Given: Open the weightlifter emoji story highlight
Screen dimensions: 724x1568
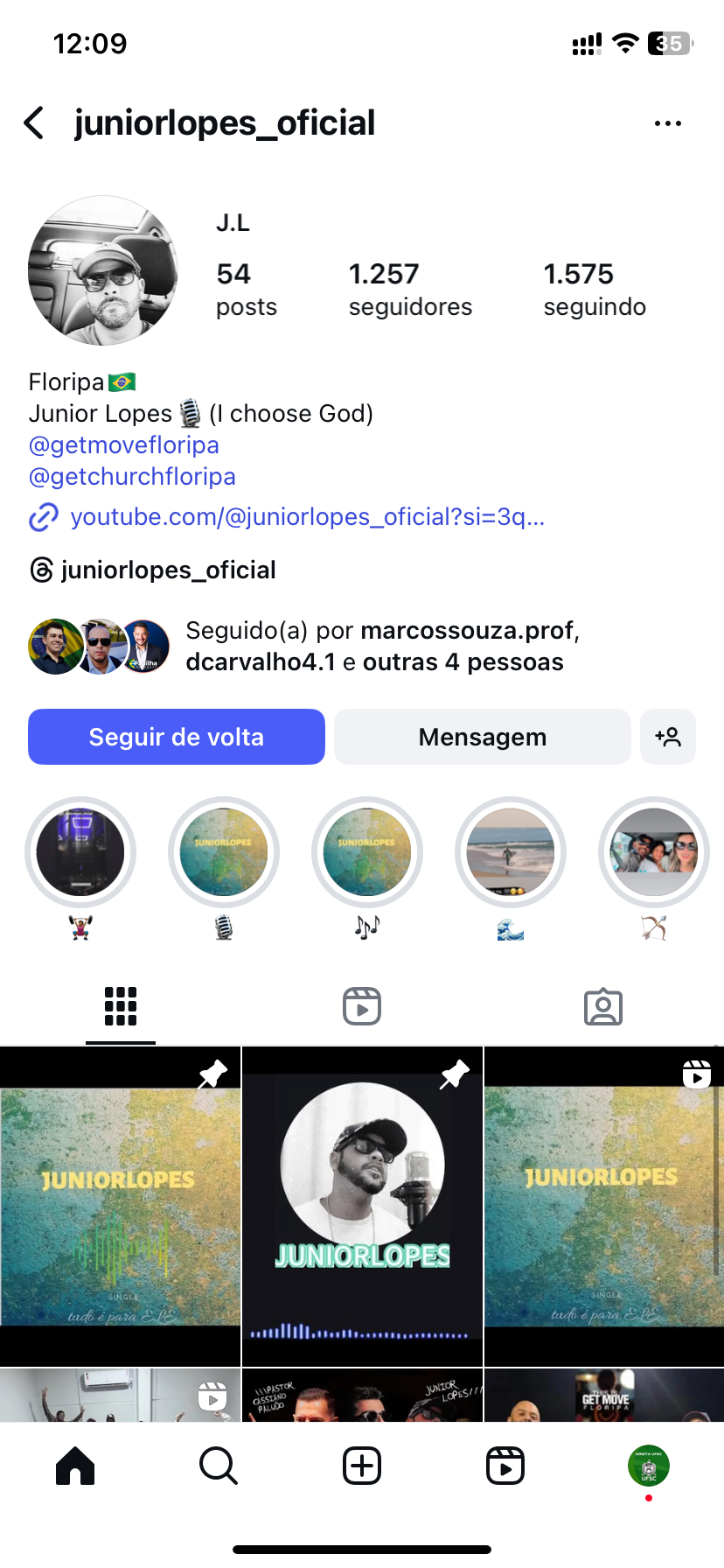Looking at the screenshot, I should pyautogui.click(x=80, y=853).
